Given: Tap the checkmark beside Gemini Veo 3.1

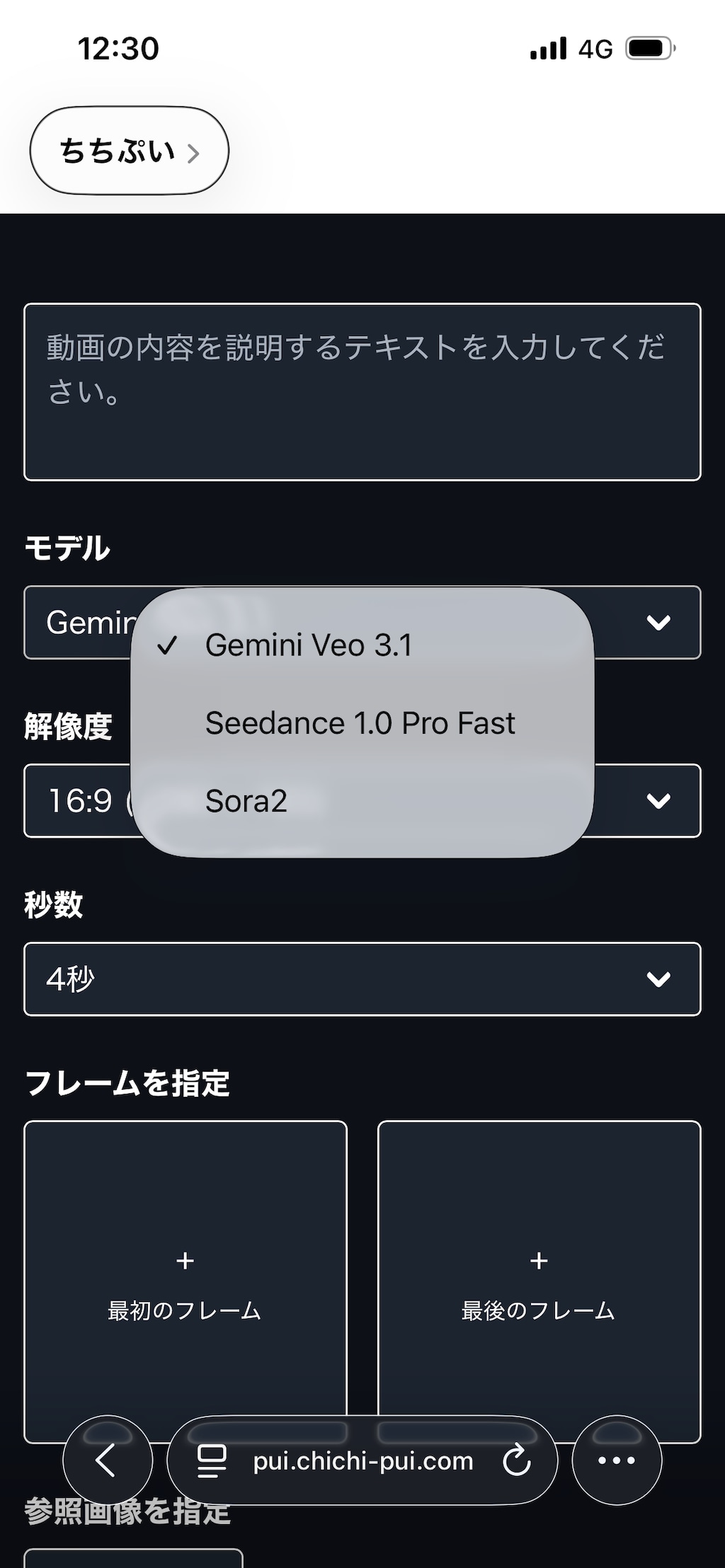Looking at the screenshot, I should coord(169,645).
